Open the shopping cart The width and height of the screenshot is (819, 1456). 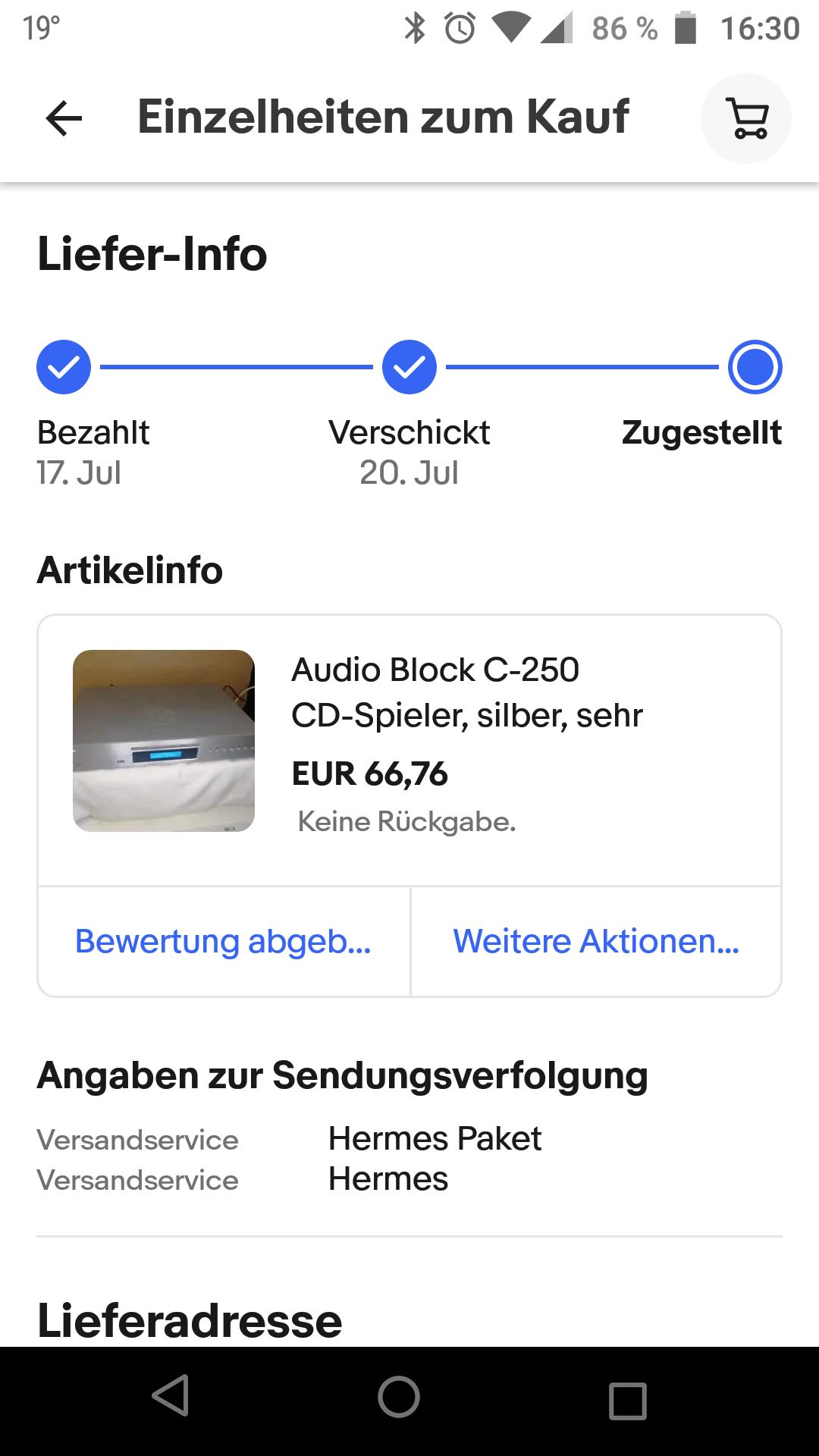click(x=746, y=118)
